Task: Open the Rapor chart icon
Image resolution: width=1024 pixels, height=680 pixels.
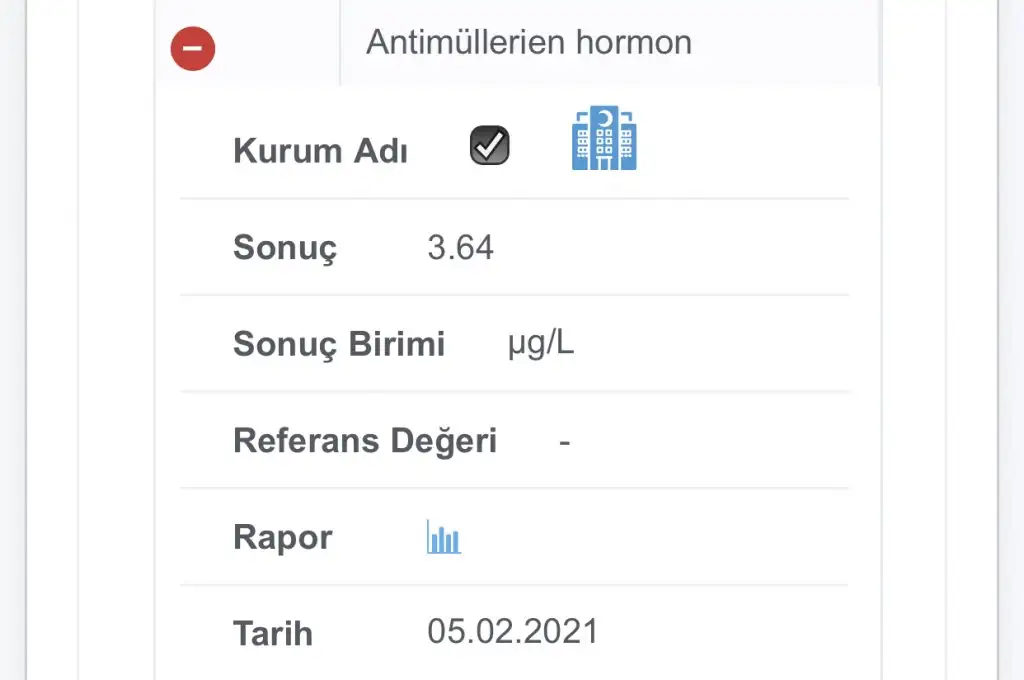Action: [444, 537]
